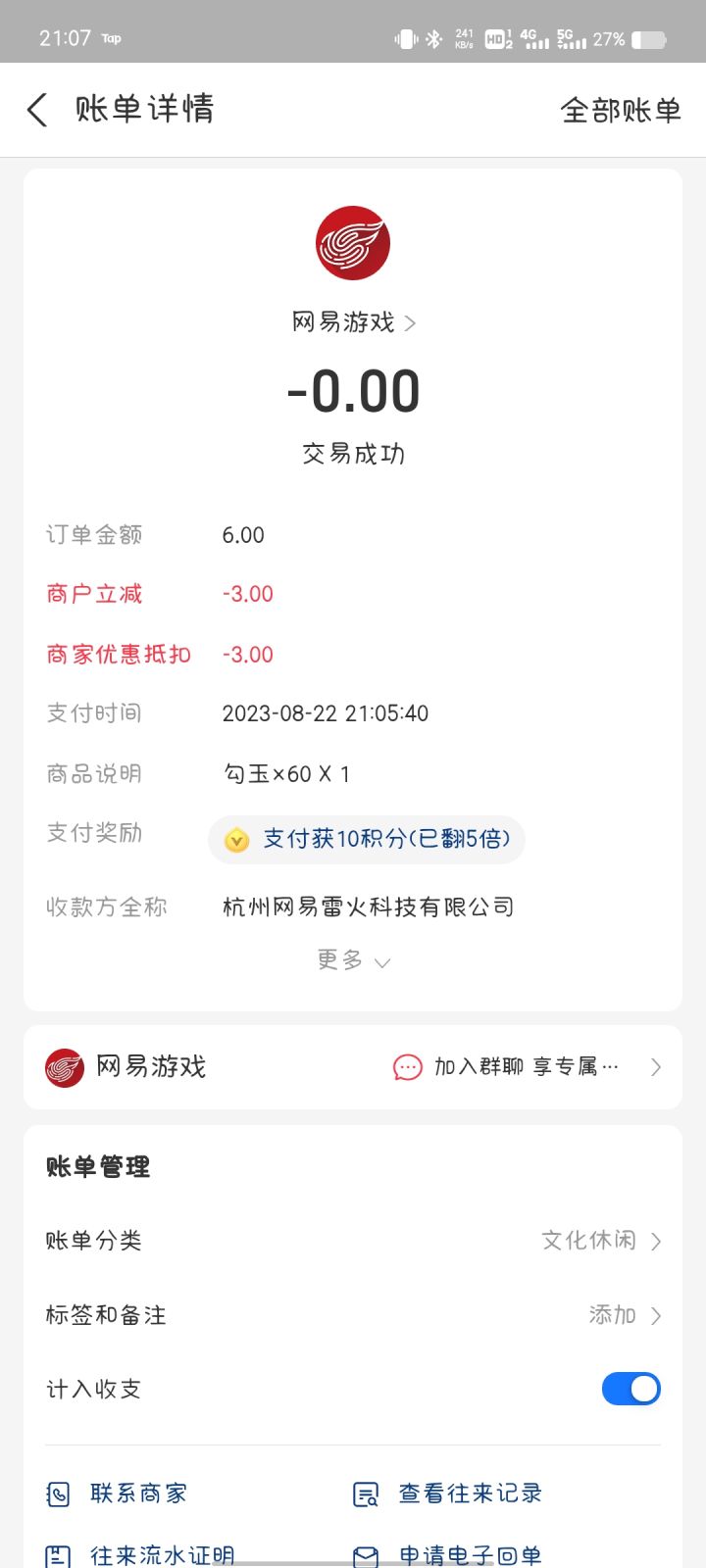The image size is (706, 1568).
Task: Open the 支付获10积分 reward chip
Action: pos(367,840)
